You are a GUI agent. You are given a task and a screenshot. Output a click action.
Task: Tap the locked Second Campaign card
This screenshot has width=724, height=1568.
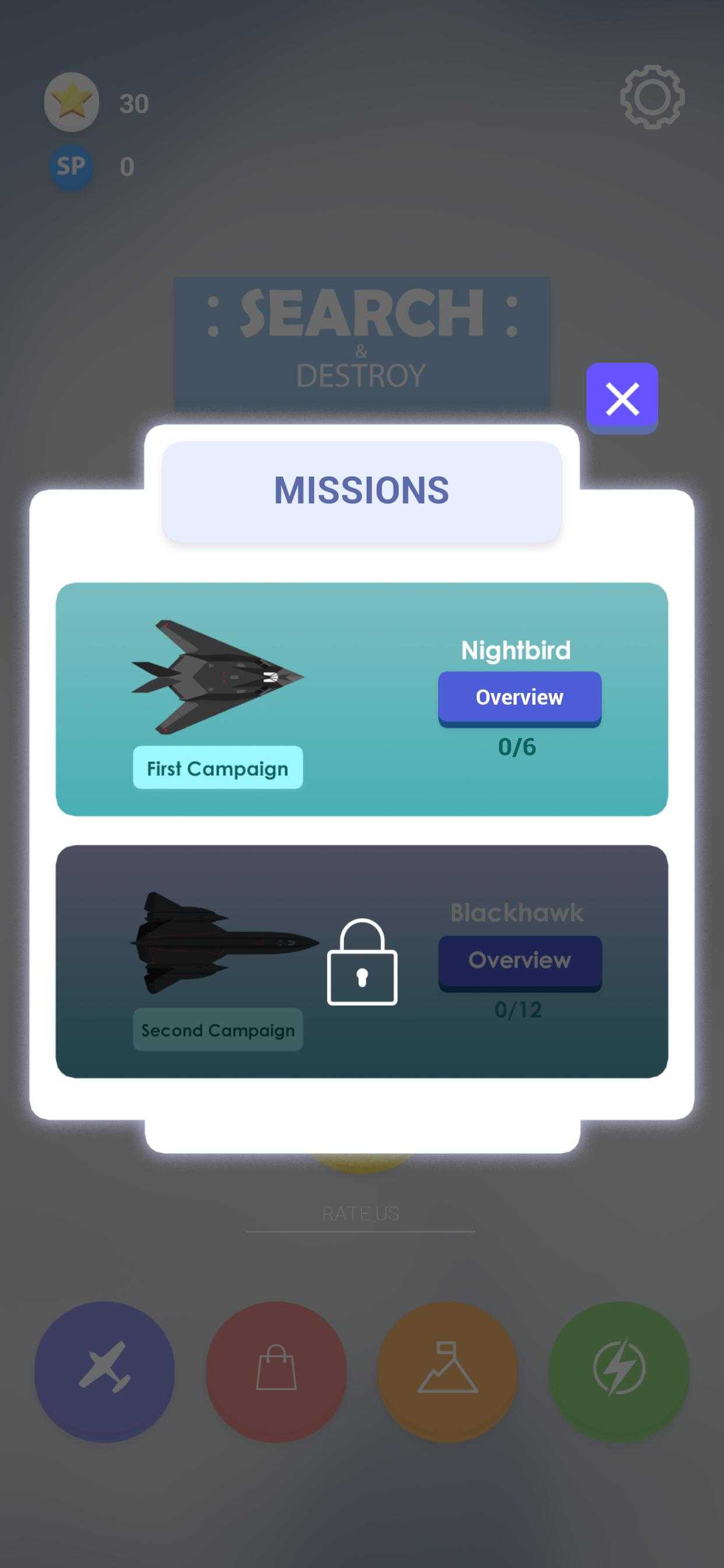click(x=361, y=962)
